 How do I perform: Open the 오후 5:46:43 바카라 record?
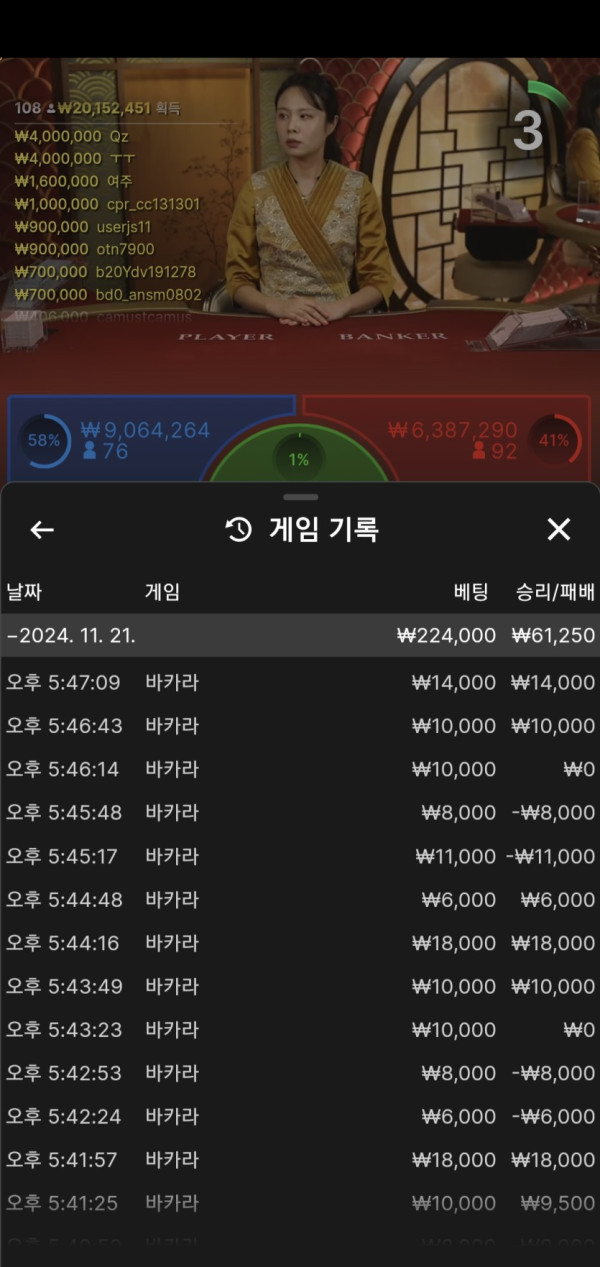coord(300,726)
